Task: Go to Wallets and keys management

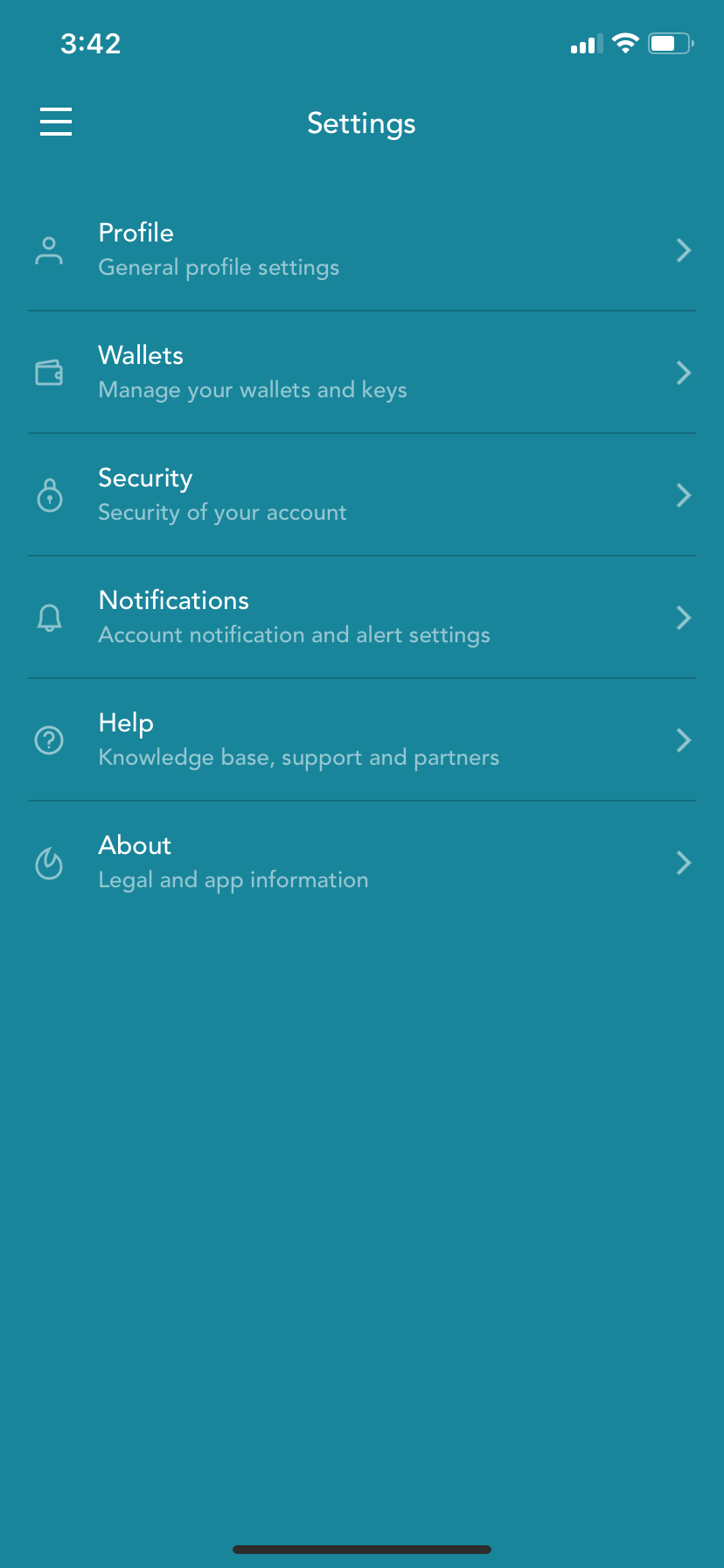Action: [x=361, y=372]
